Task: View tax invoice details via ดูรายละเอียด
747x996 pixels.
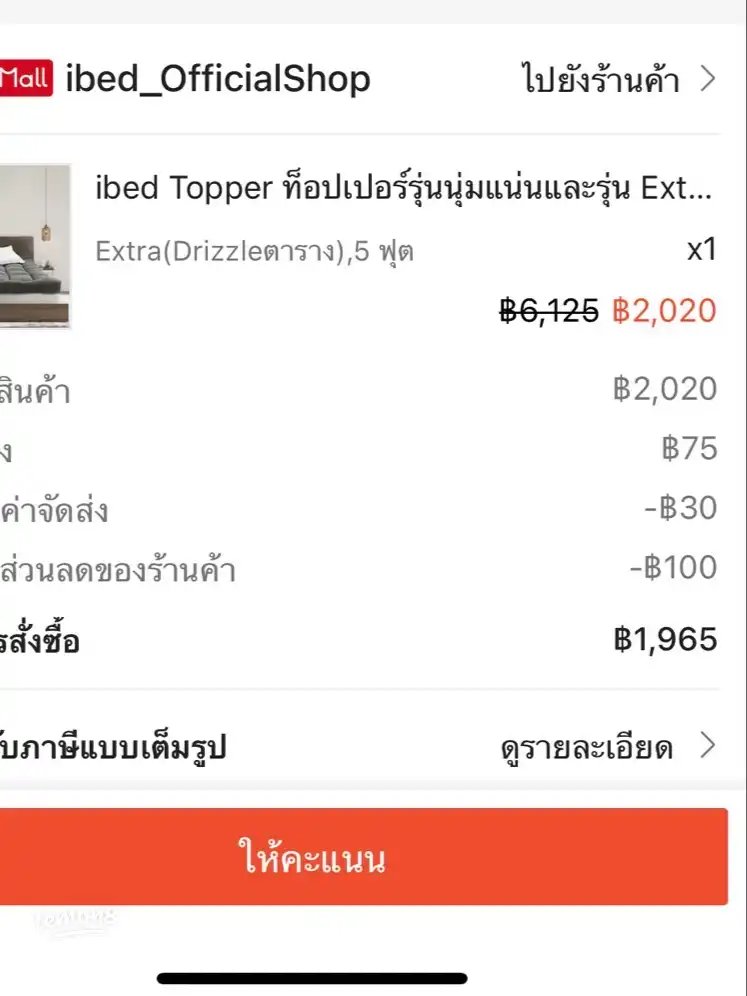Action: pyautogui.click(x=590, y=746)
